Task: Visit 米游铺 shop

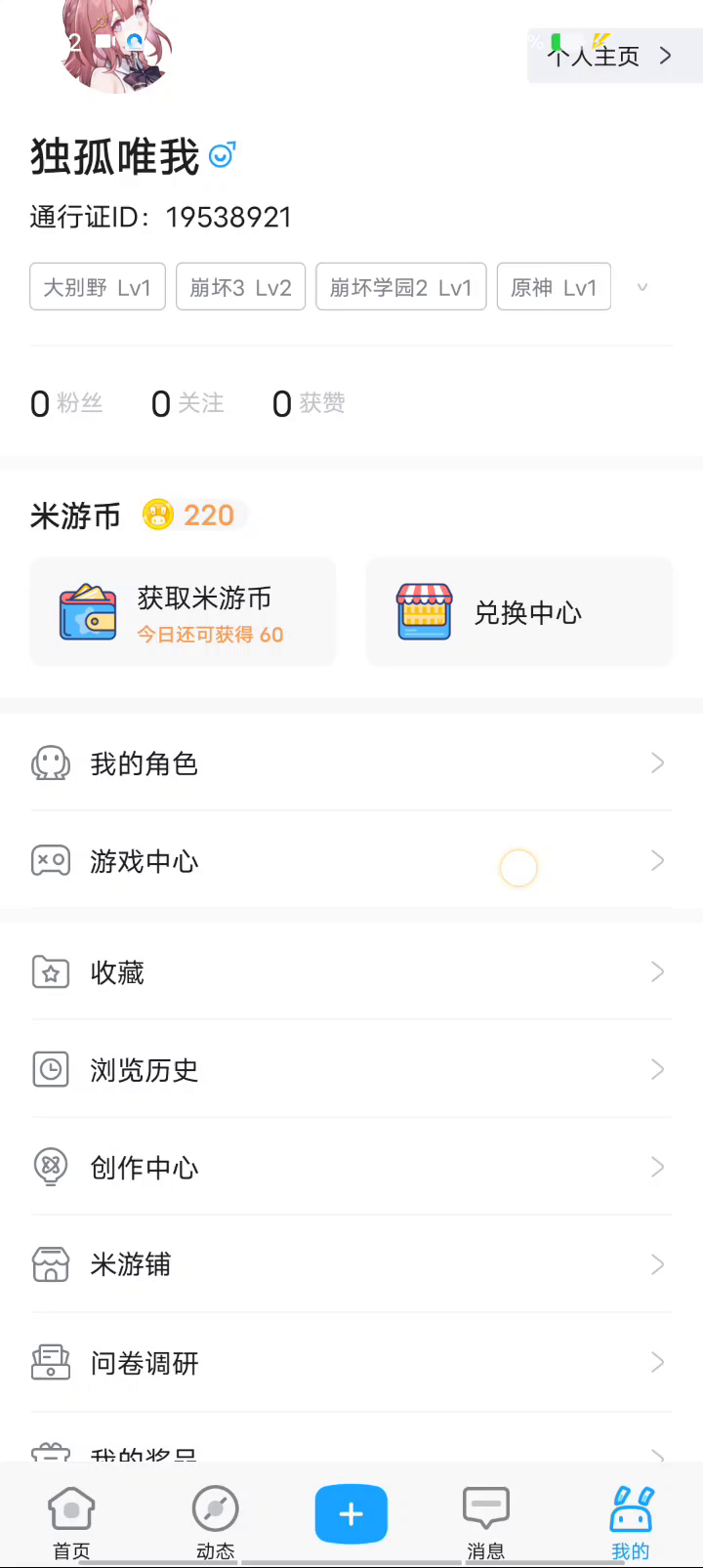Action: tap(351, 1265)
